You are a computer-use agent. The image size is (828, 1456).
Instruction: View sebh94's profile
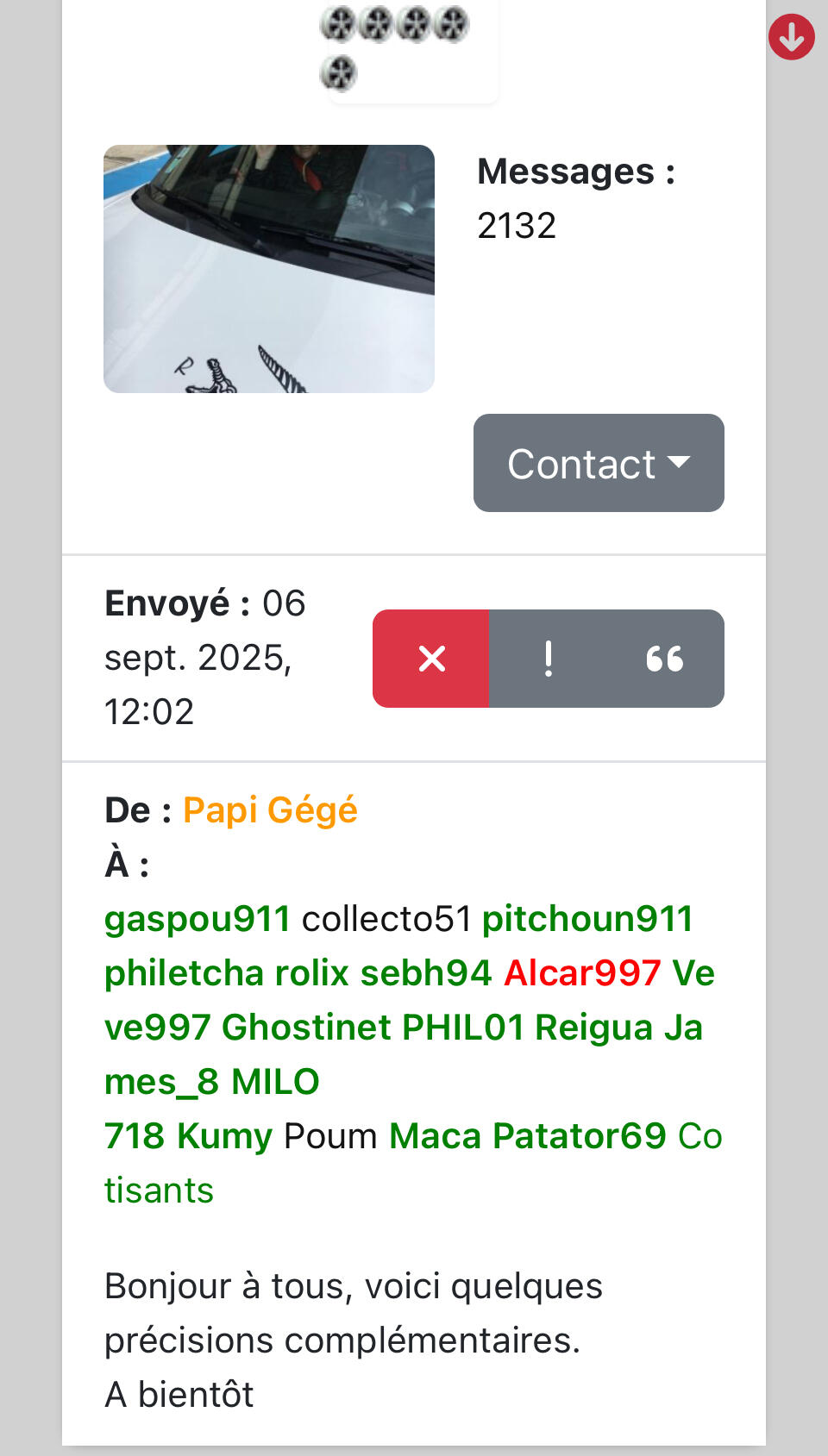pyautogui.click(x=426, y=973)
